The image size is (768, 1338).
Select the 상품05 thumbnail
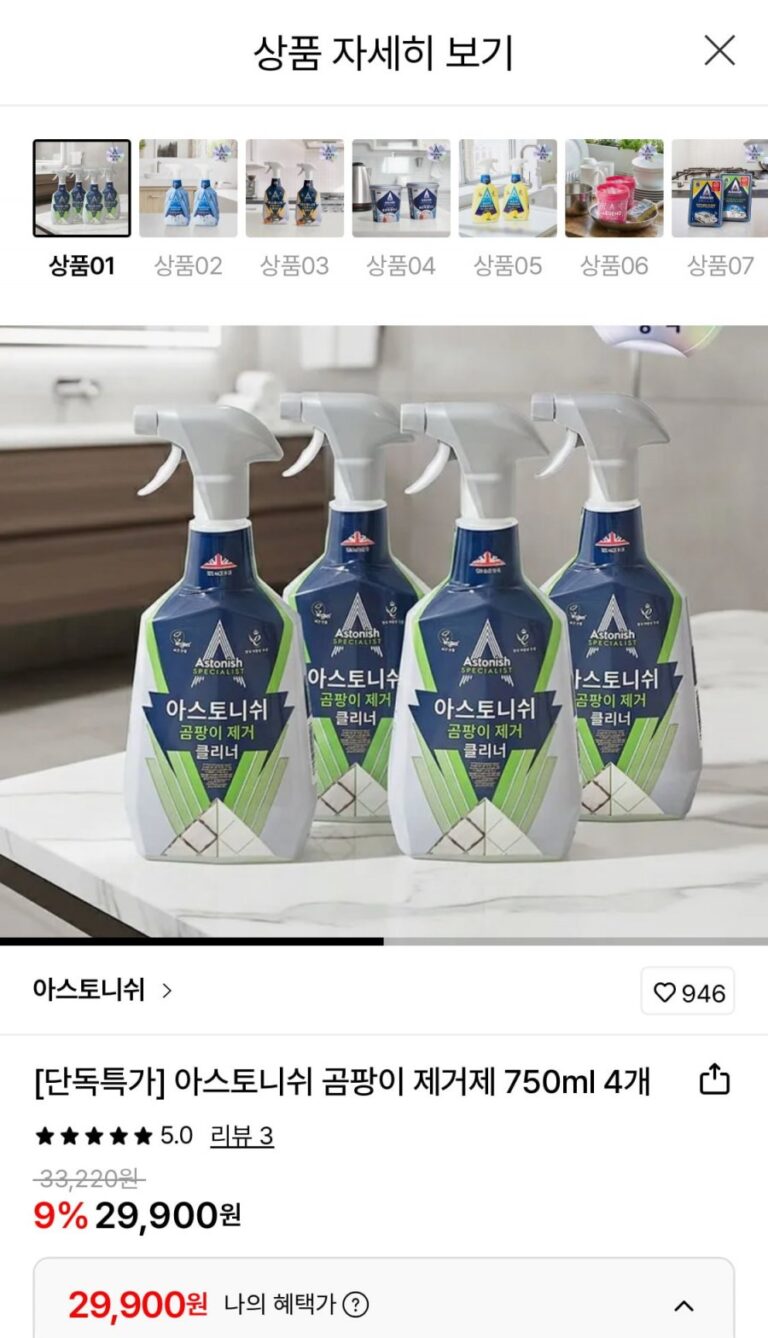coord(508,188)
